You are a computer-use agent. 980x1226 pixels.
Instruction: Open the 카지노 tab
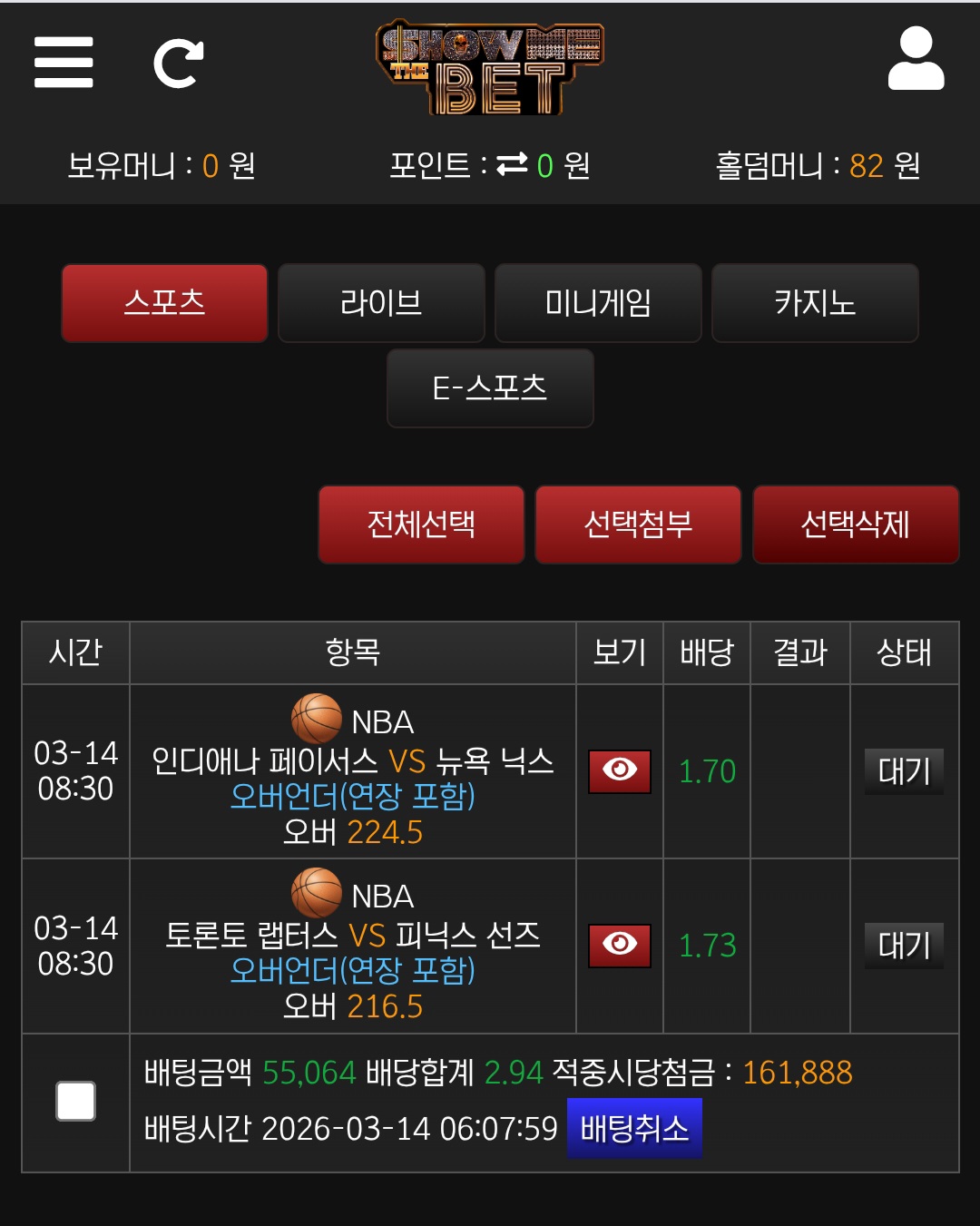point(815,303)
